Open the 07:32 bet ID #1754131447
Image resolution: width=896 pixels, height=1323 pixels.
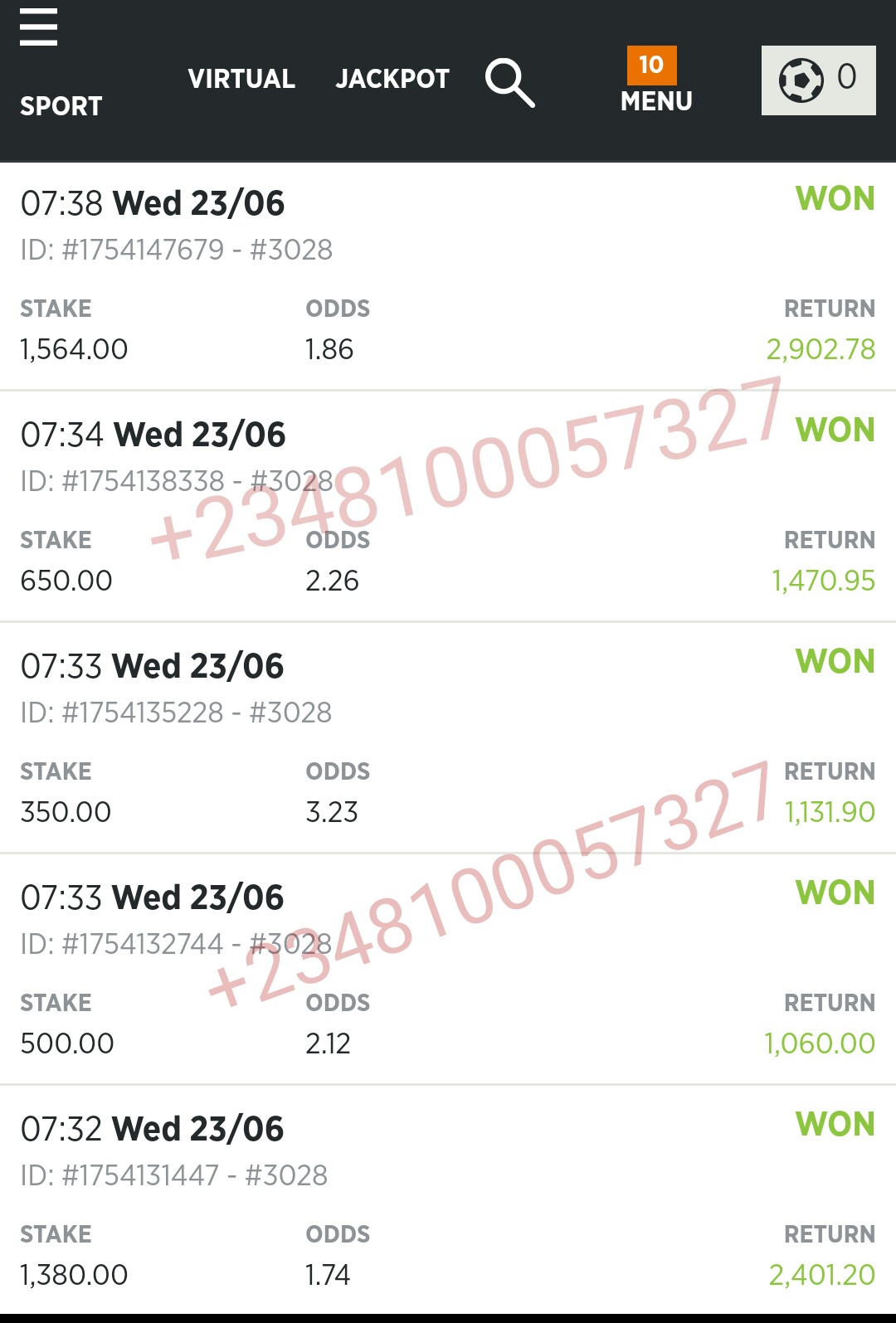pyautogui.click(x=448, y=1199)
